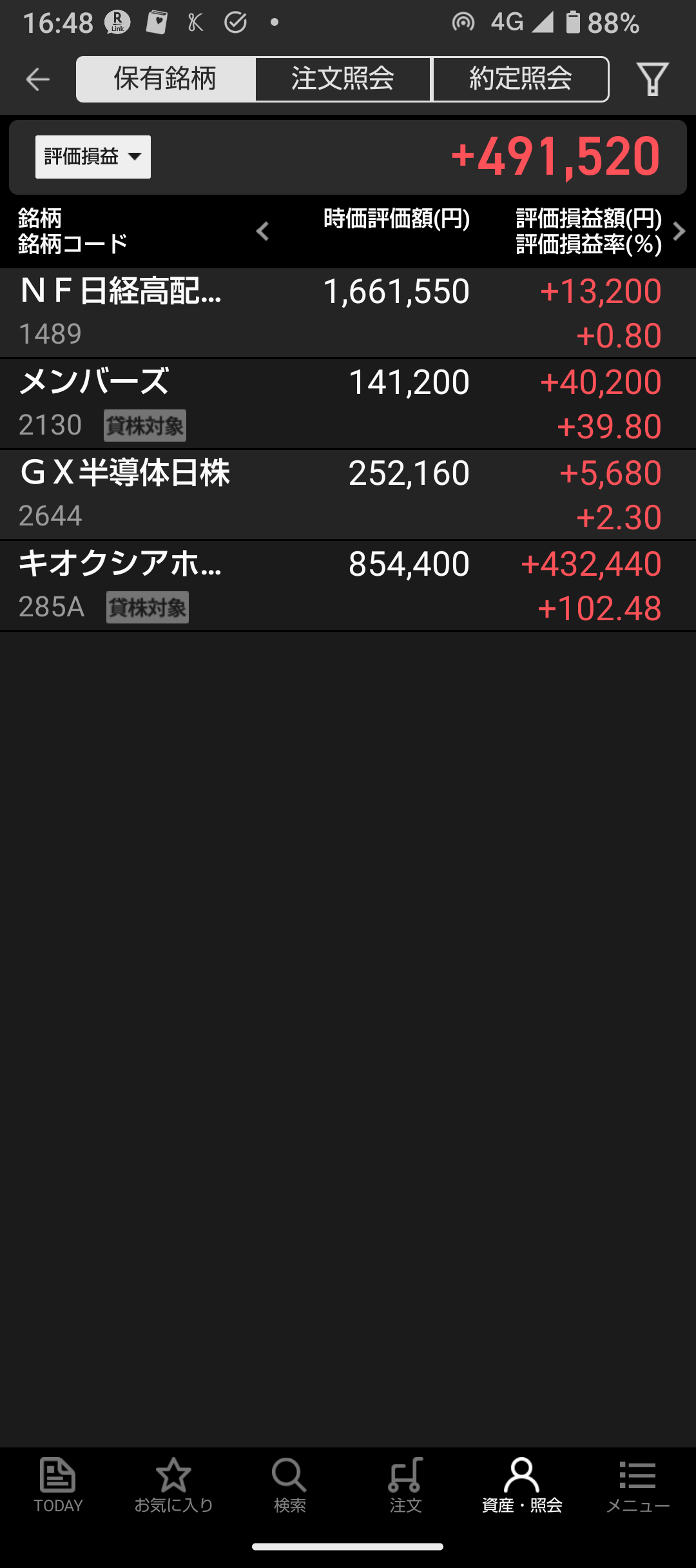Show previous columns with the left chevron

(x=262, y=231)
